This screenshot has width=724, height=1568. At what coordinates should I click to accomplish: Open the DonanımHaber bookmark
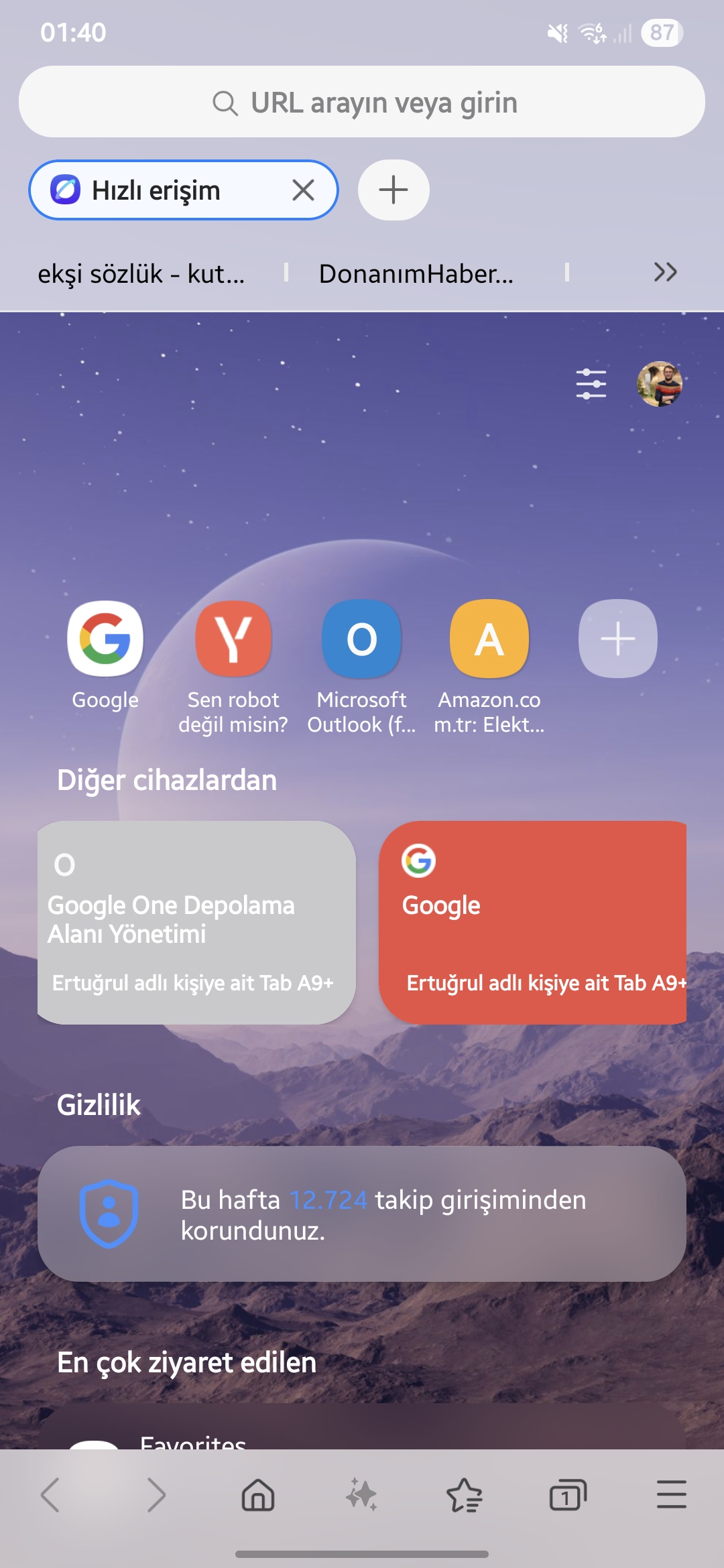click(416, 273)
